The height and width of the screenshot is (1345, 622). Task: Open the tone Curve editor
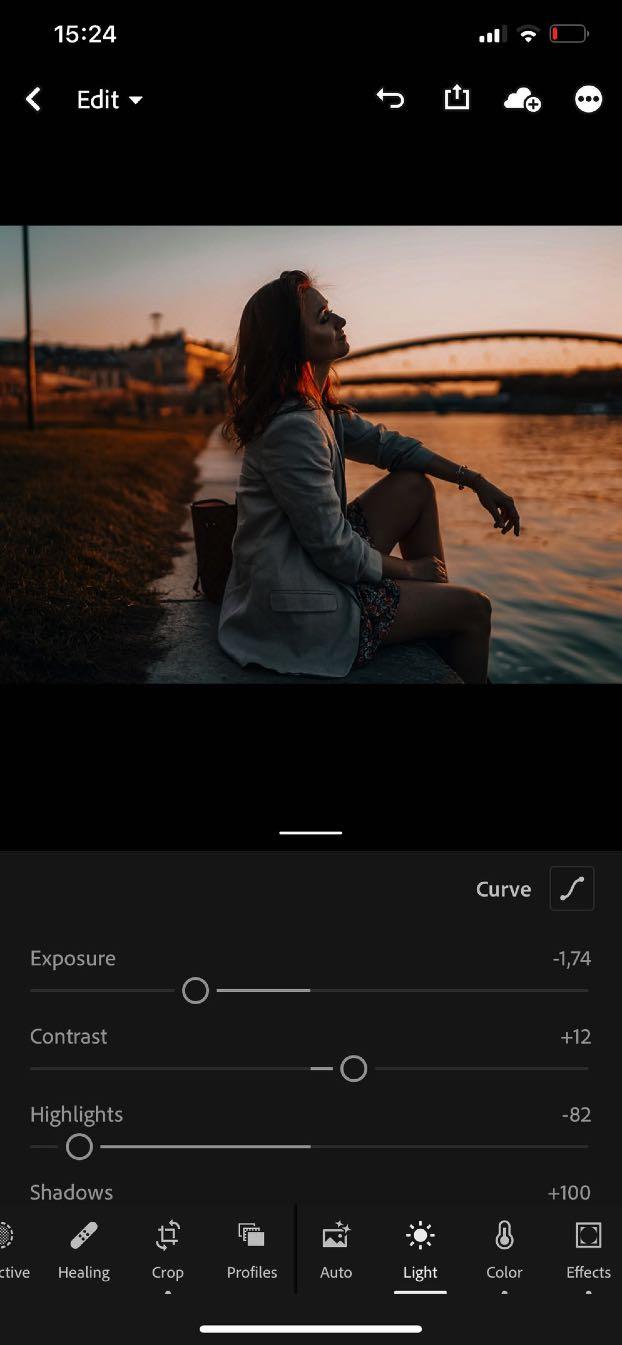pos(571,889)
